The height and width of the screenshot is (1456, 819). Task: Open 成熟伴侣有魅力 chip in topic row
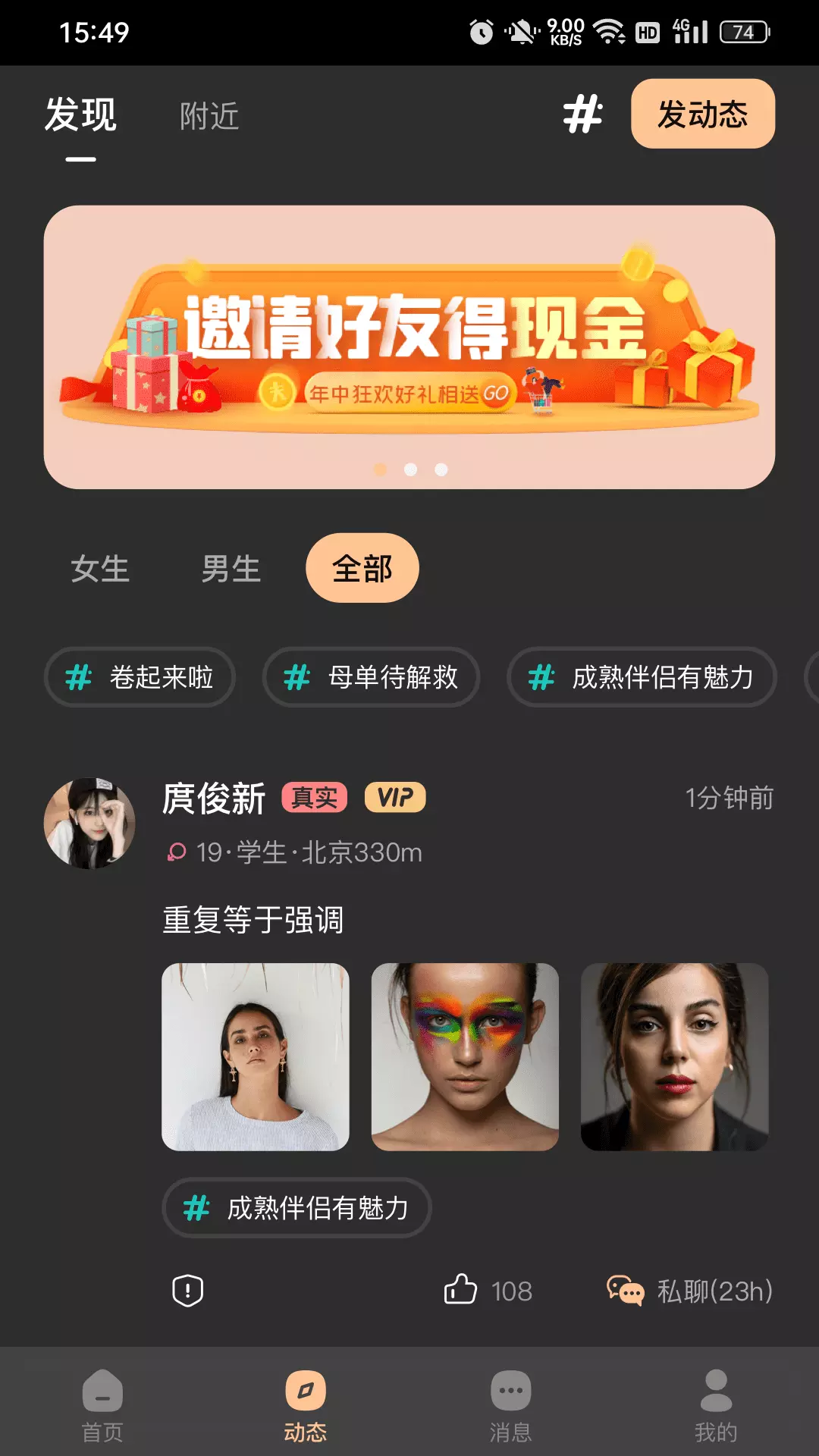(642, 677)
